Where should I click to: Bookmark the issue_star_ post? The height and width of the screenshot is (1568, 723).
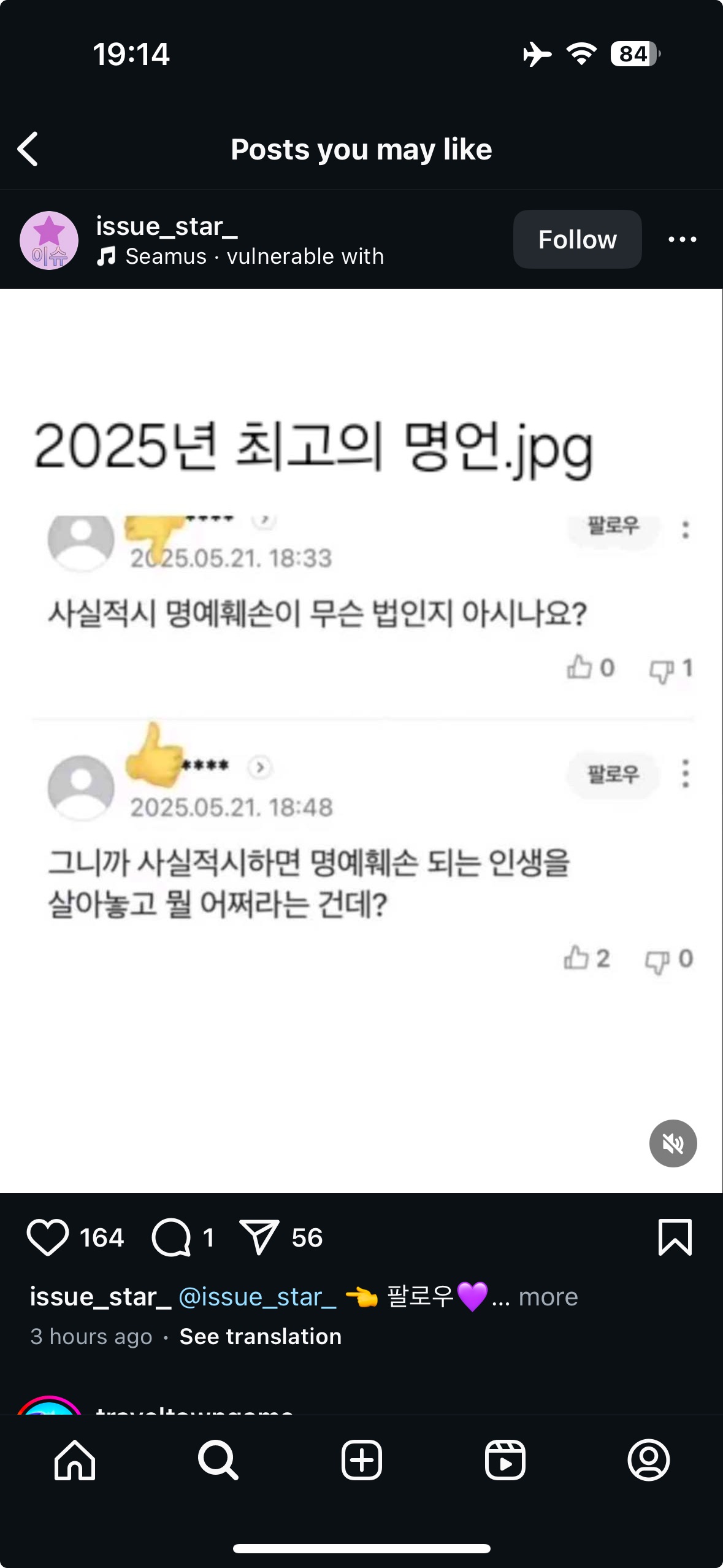pos(675,1237)
